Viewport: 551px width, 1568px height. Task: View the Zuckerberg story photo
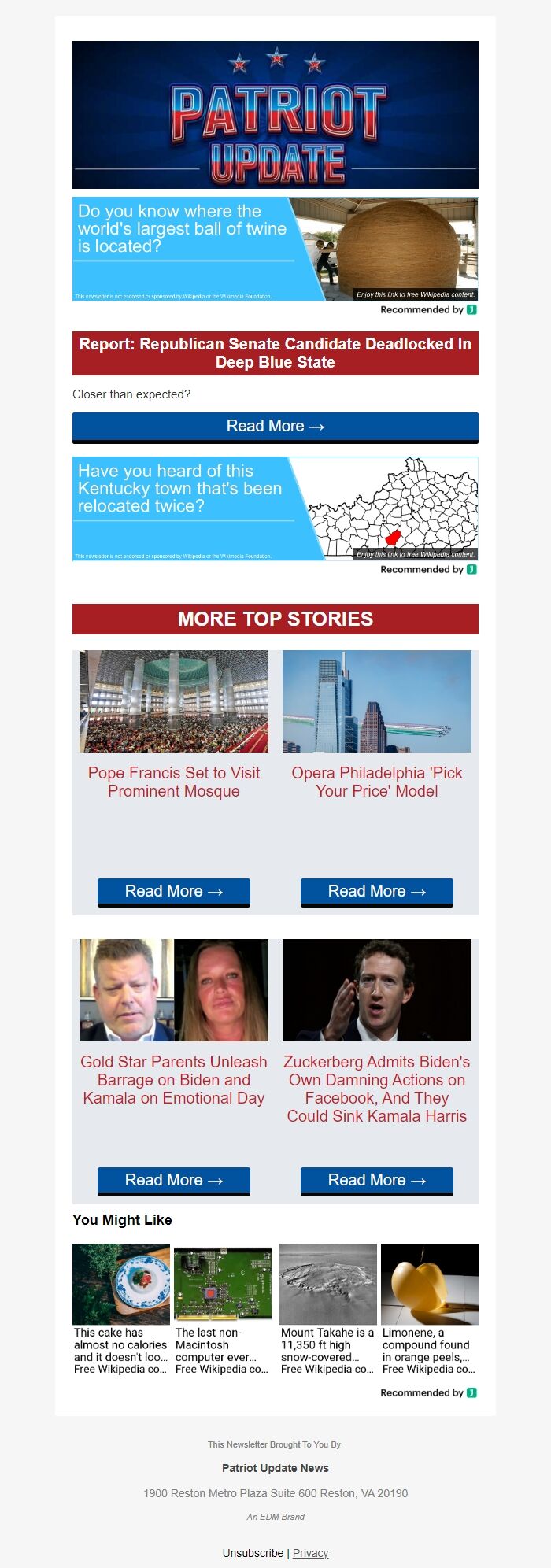[376, 990]
